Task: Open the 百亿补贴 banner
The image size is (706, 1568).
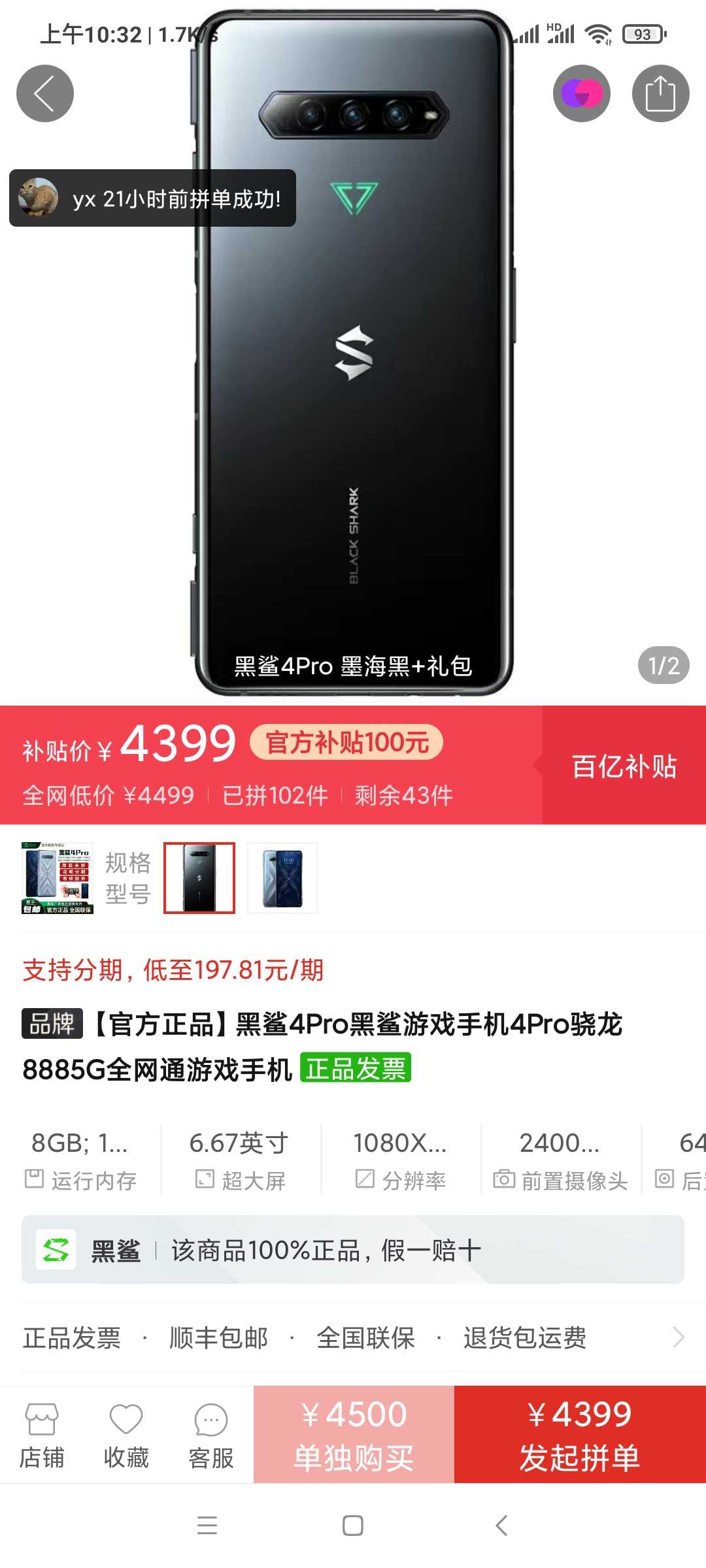Action: click(624, 766)
